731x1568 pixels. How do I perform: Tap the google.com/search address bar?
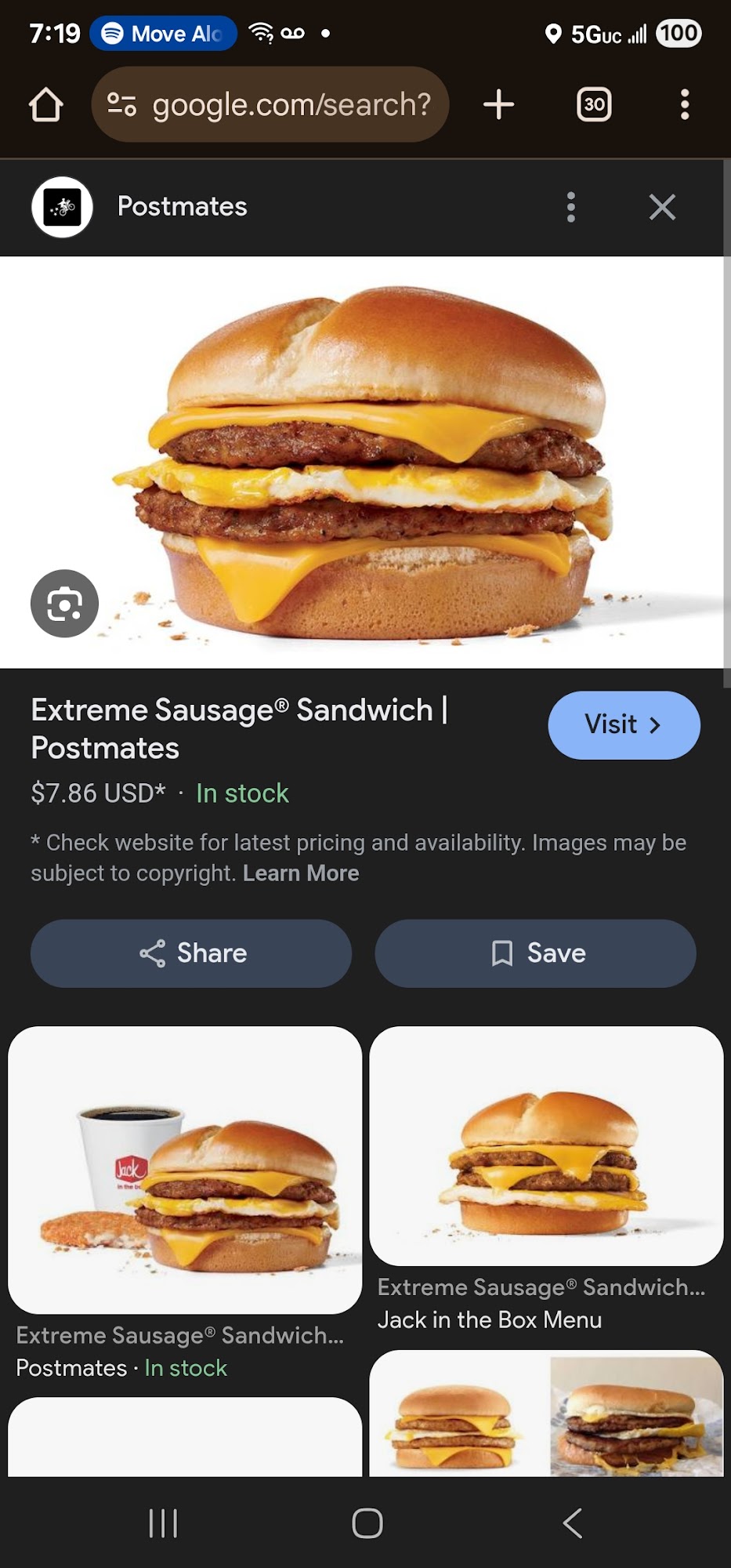click(x=270, y=104)
